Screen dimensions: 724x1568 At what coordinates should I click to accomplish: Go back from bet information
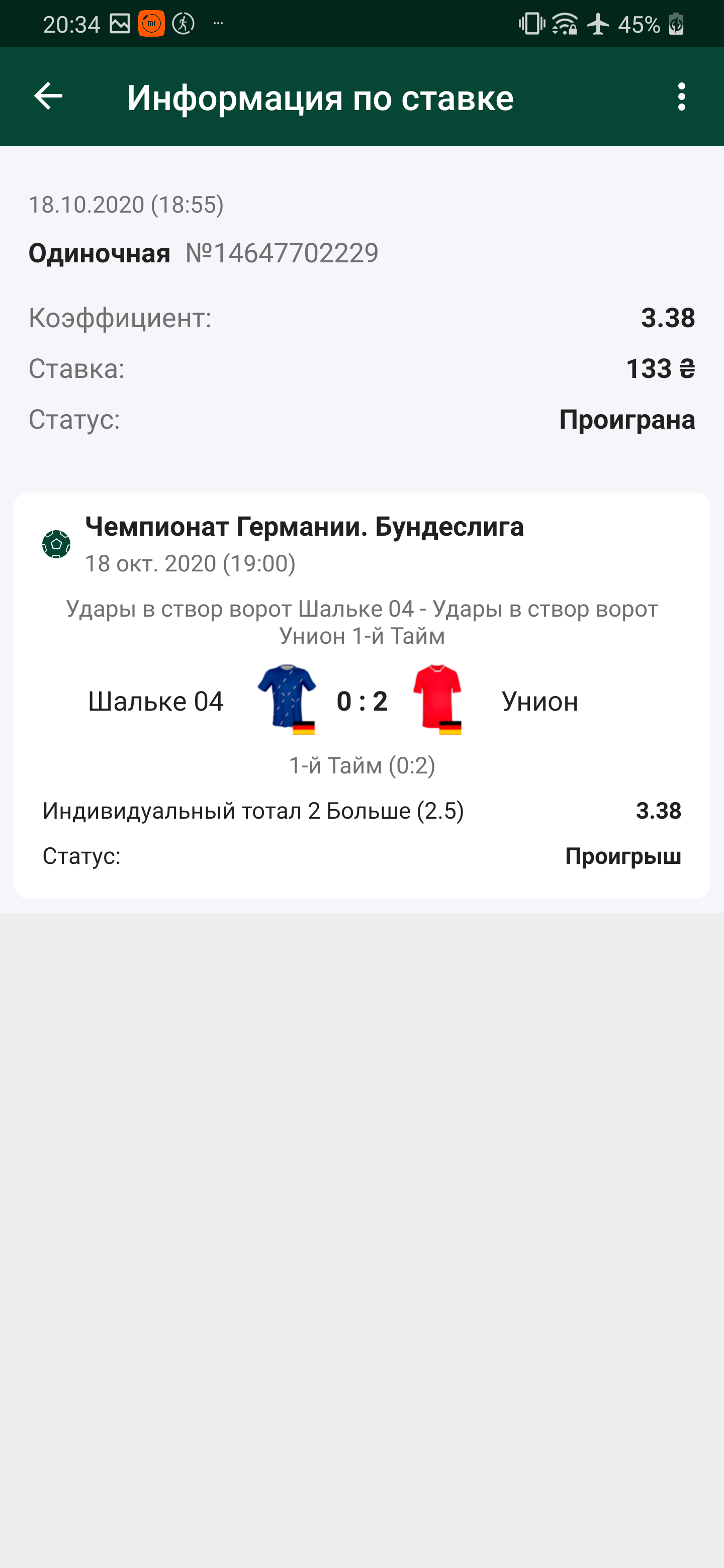(48, 96)
